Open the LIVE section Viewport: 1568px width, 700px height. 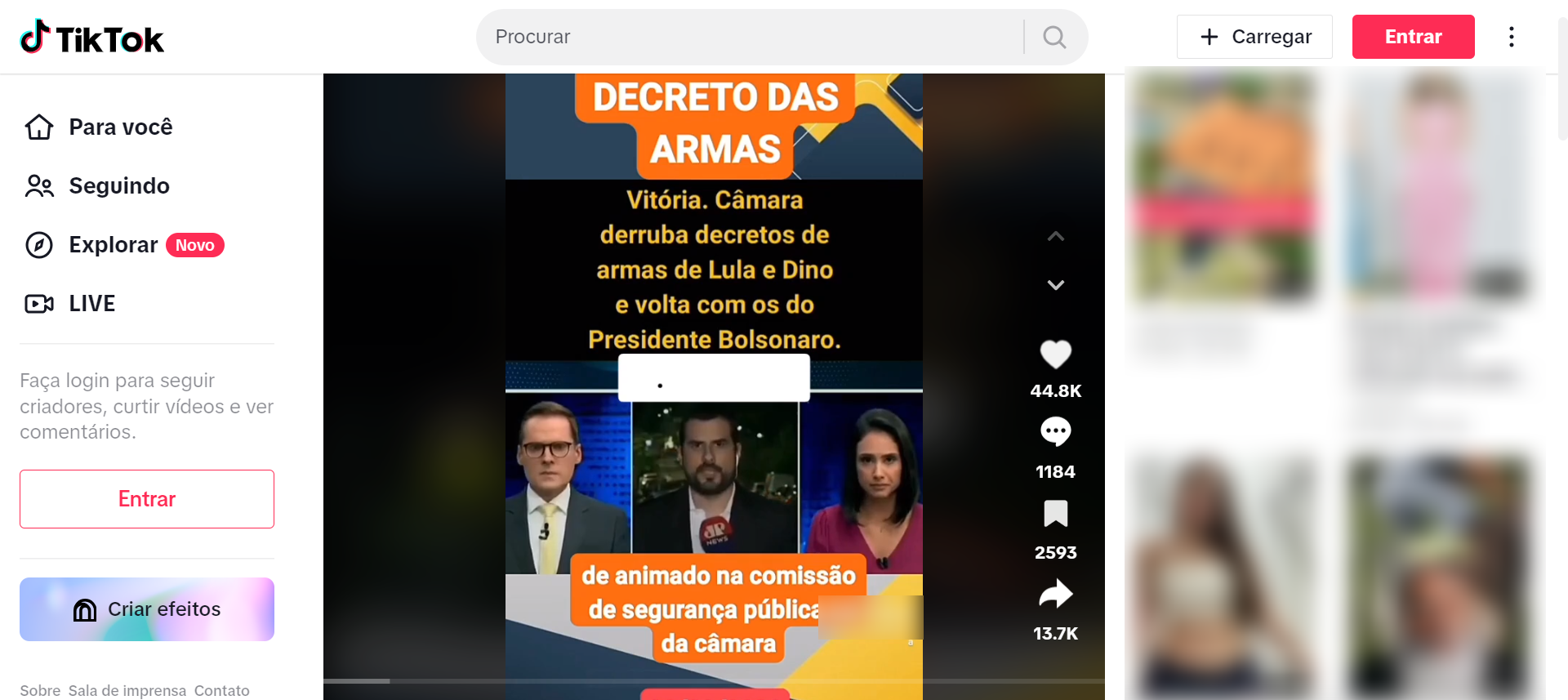70,304
